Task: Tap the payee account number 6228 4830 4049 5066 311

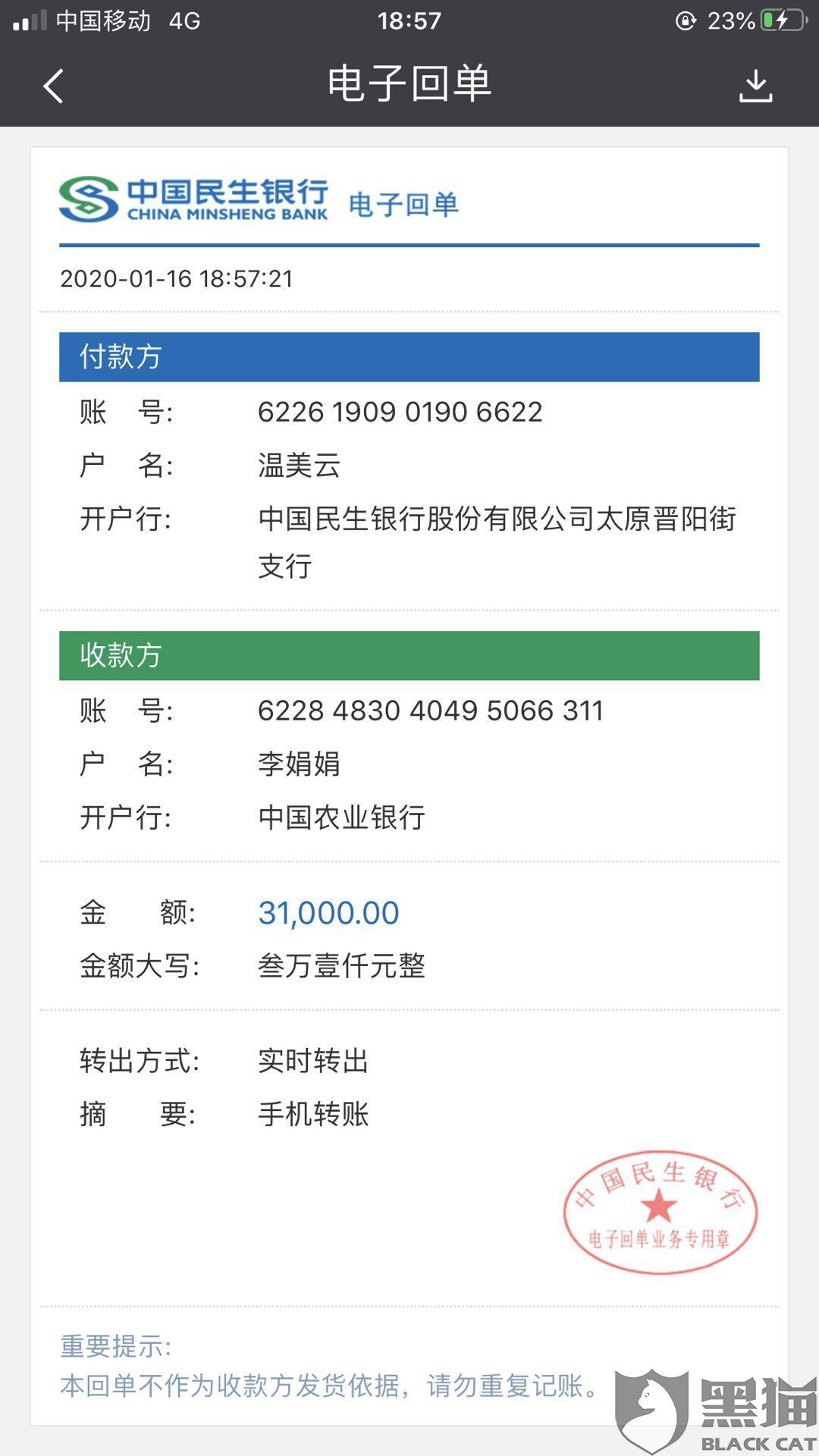Action: pos(428,710)
